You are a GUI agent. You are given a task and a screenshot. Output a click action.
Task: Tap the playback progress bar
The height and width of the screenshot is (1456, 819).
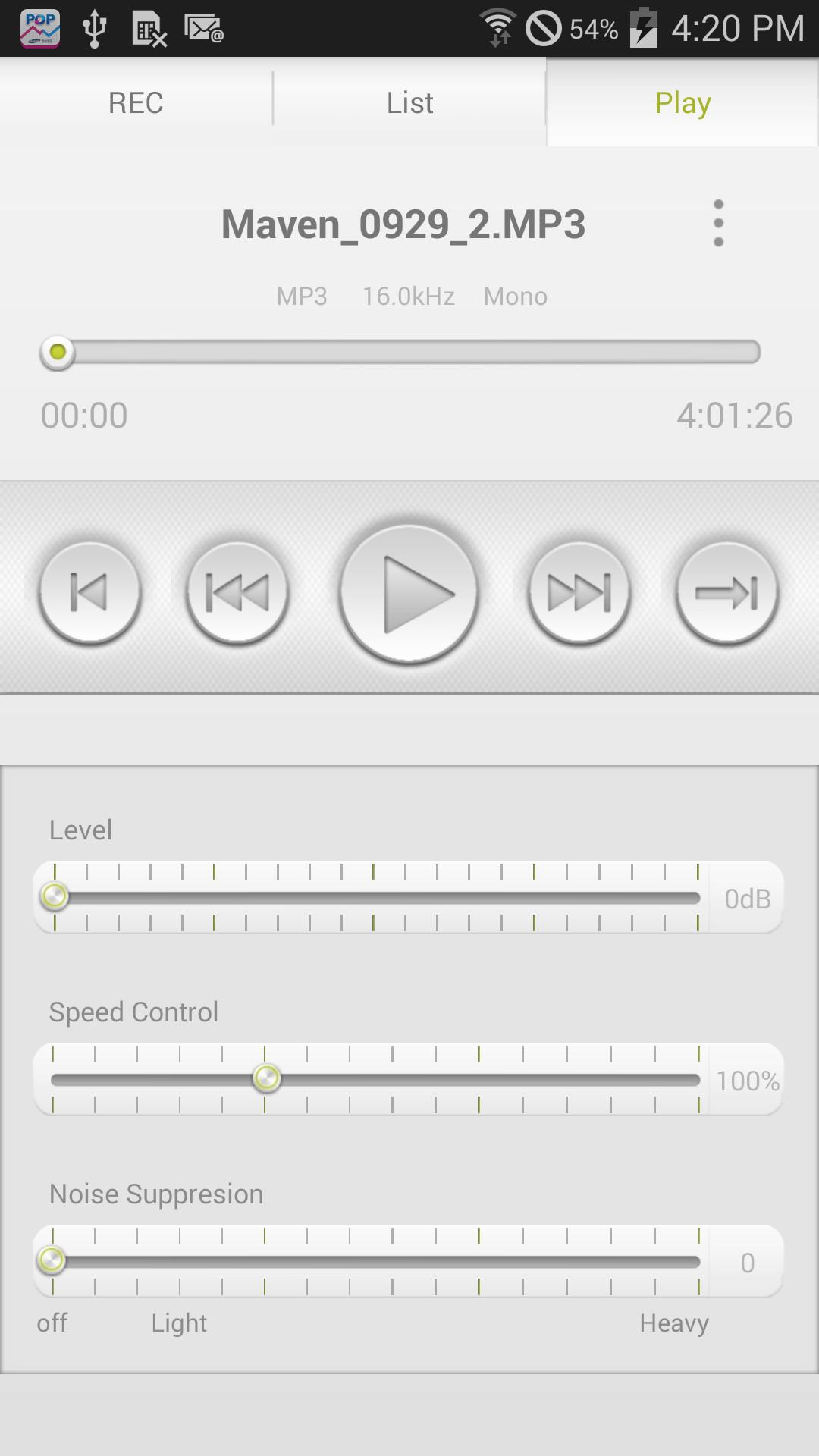coord(409,353)
